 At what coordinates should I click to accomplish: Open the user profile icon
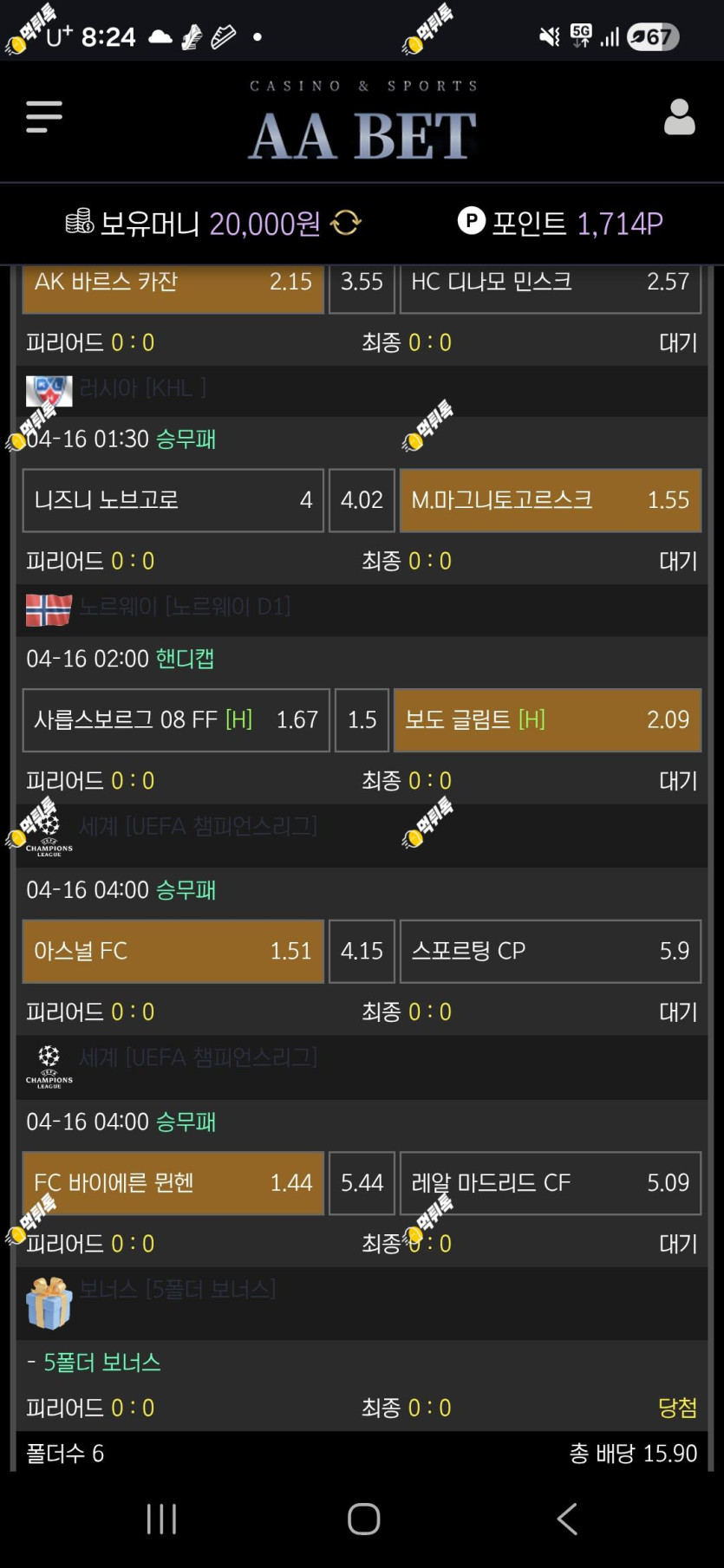click(679, 117)
